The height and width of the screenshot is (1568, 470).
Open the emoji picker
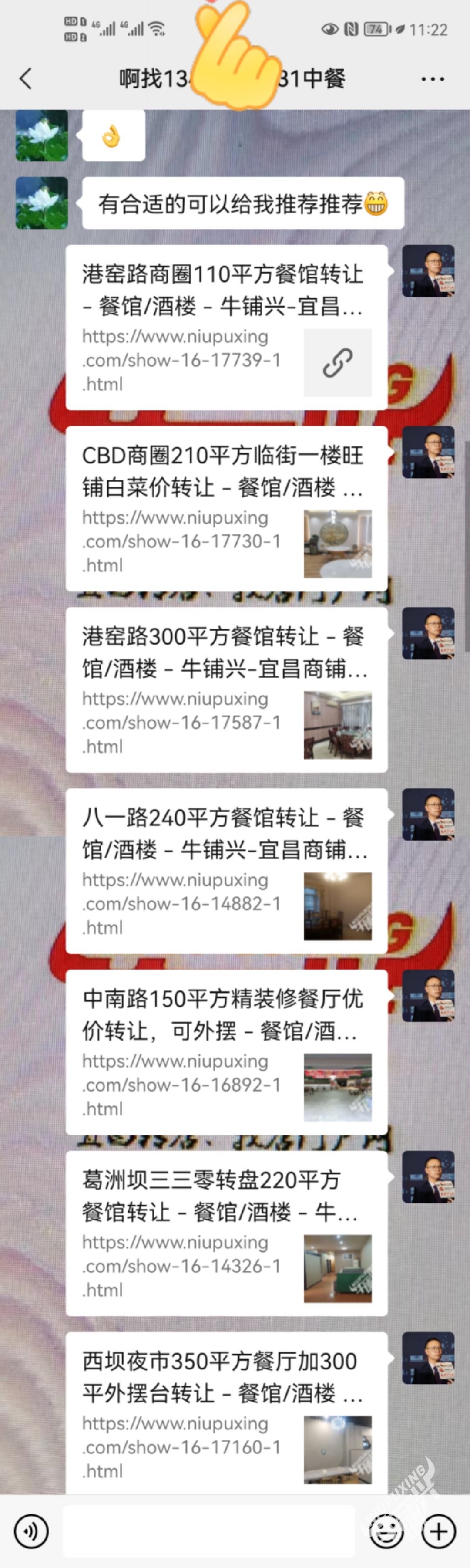[x=386, y=1531]
